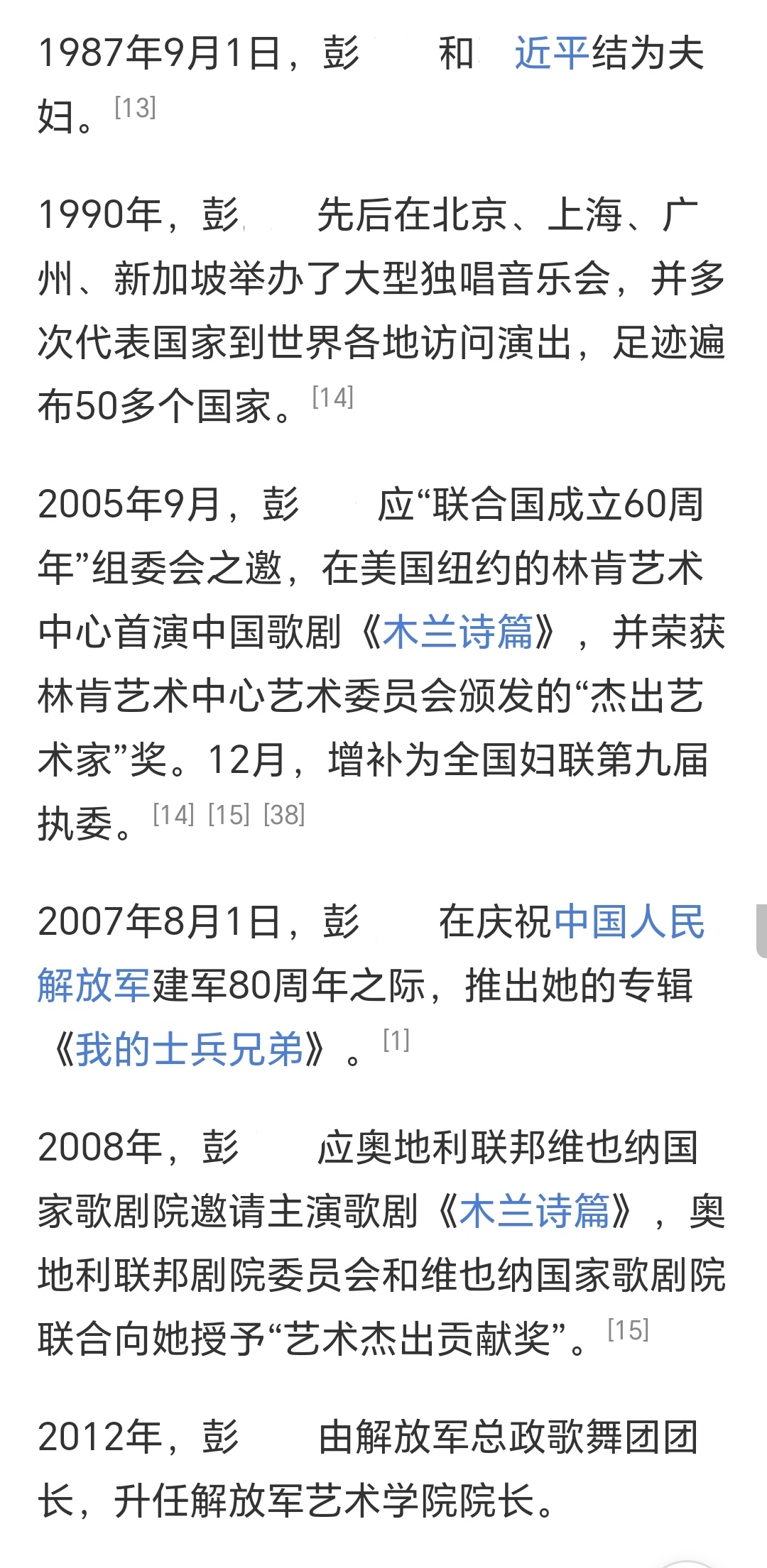Open citation [1] after 我的士兵兄弟
The height and width of the screenshot is (1568, 767).
[396, 1041]
